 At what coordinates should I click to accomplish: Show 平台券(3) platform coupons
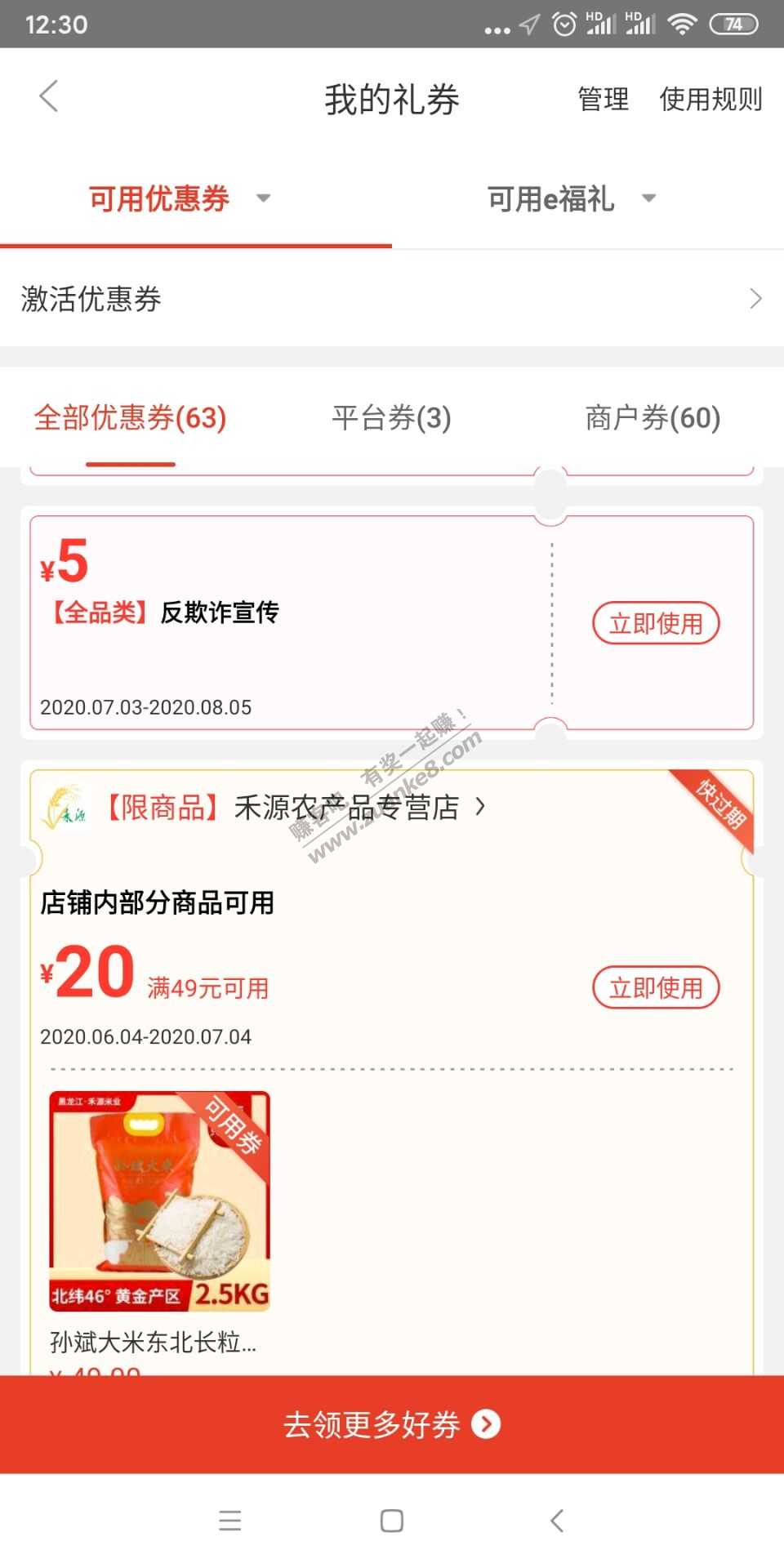391,418
